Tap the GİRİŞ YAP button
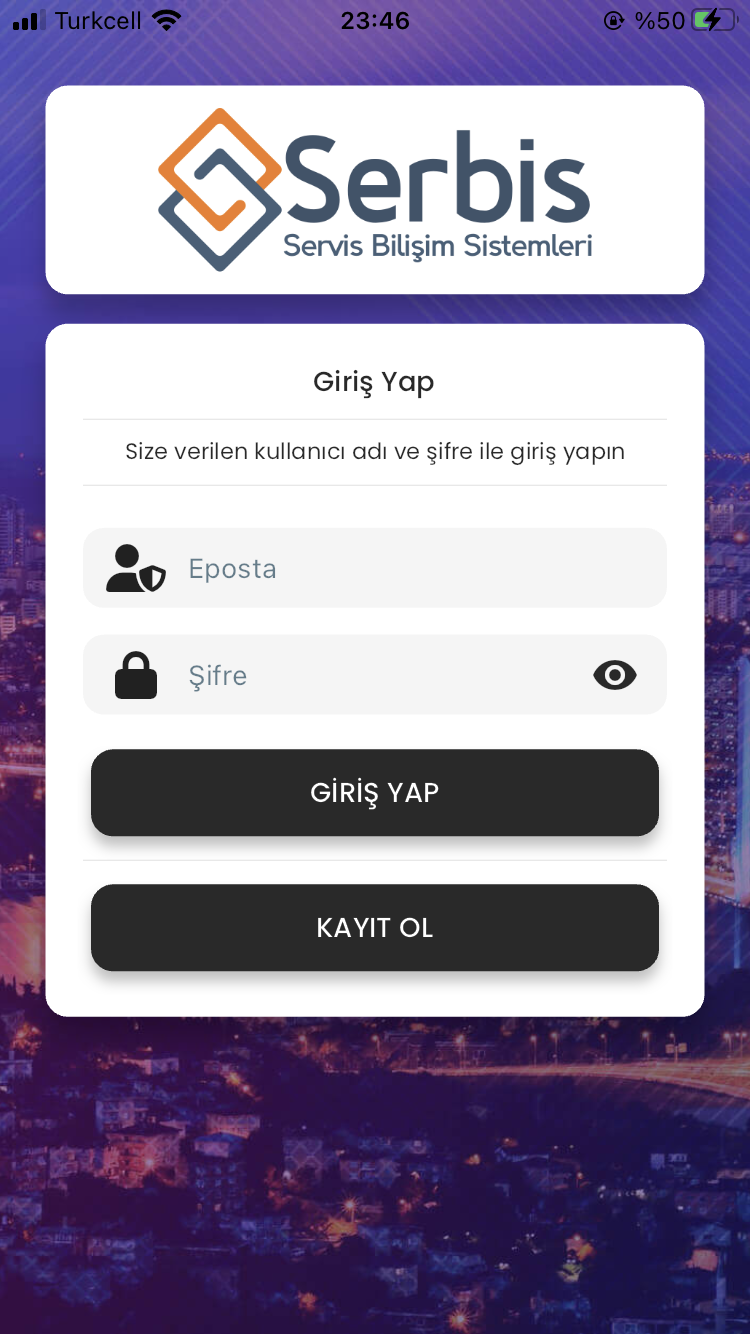Screen dimensions: 750x1334 coord(375,792)
